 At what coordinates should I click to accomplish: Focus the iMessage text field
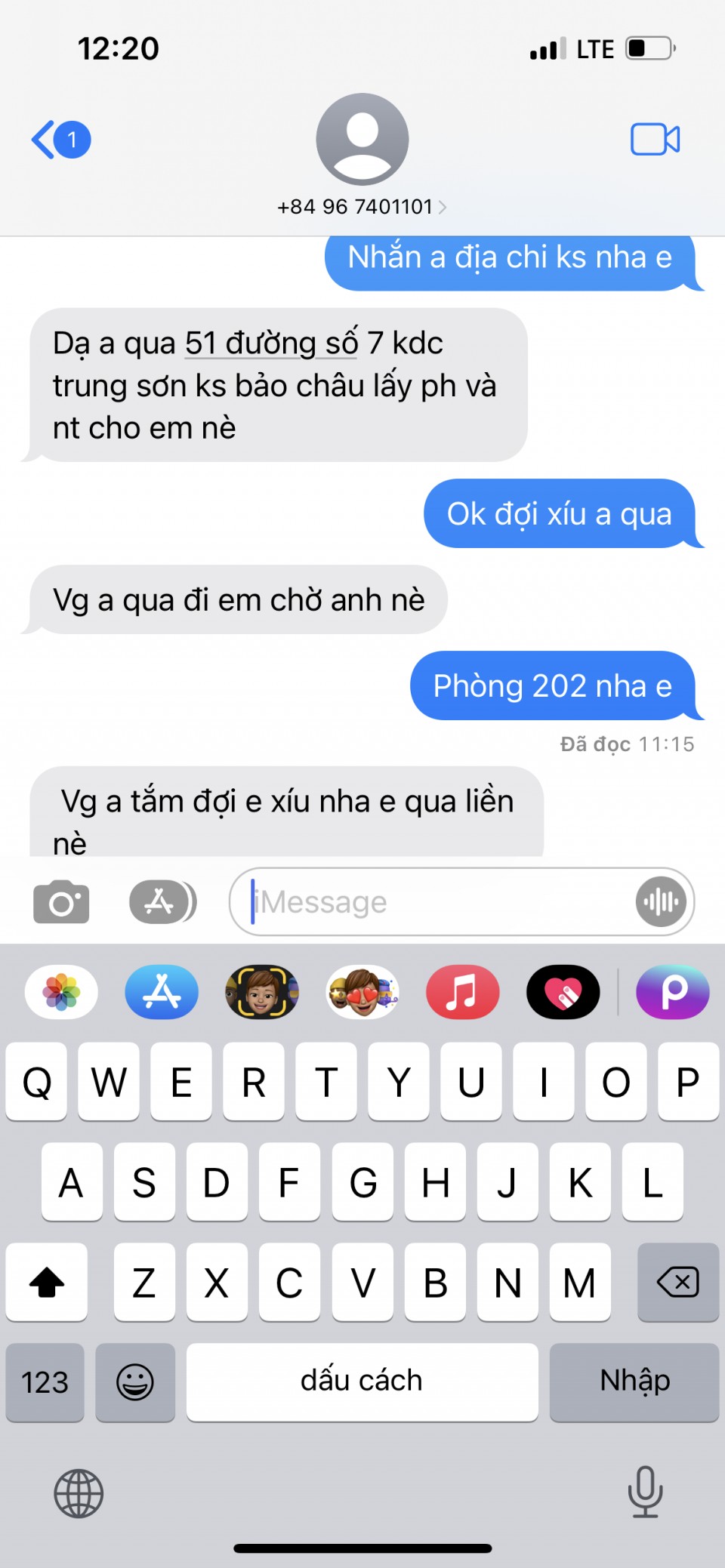point(438,901)
